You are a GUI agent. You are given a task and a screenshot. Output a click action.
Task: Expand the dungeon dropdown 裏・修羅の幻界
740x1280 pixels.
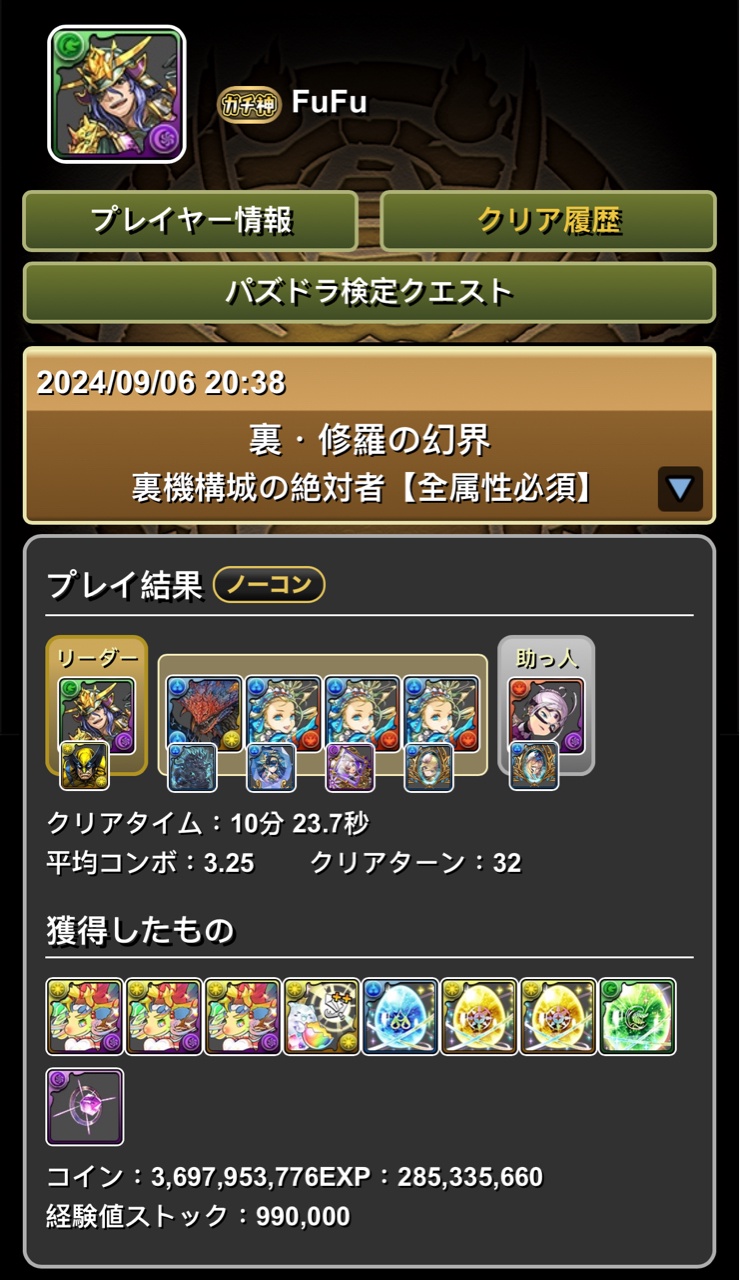click(x=680, y=489)
